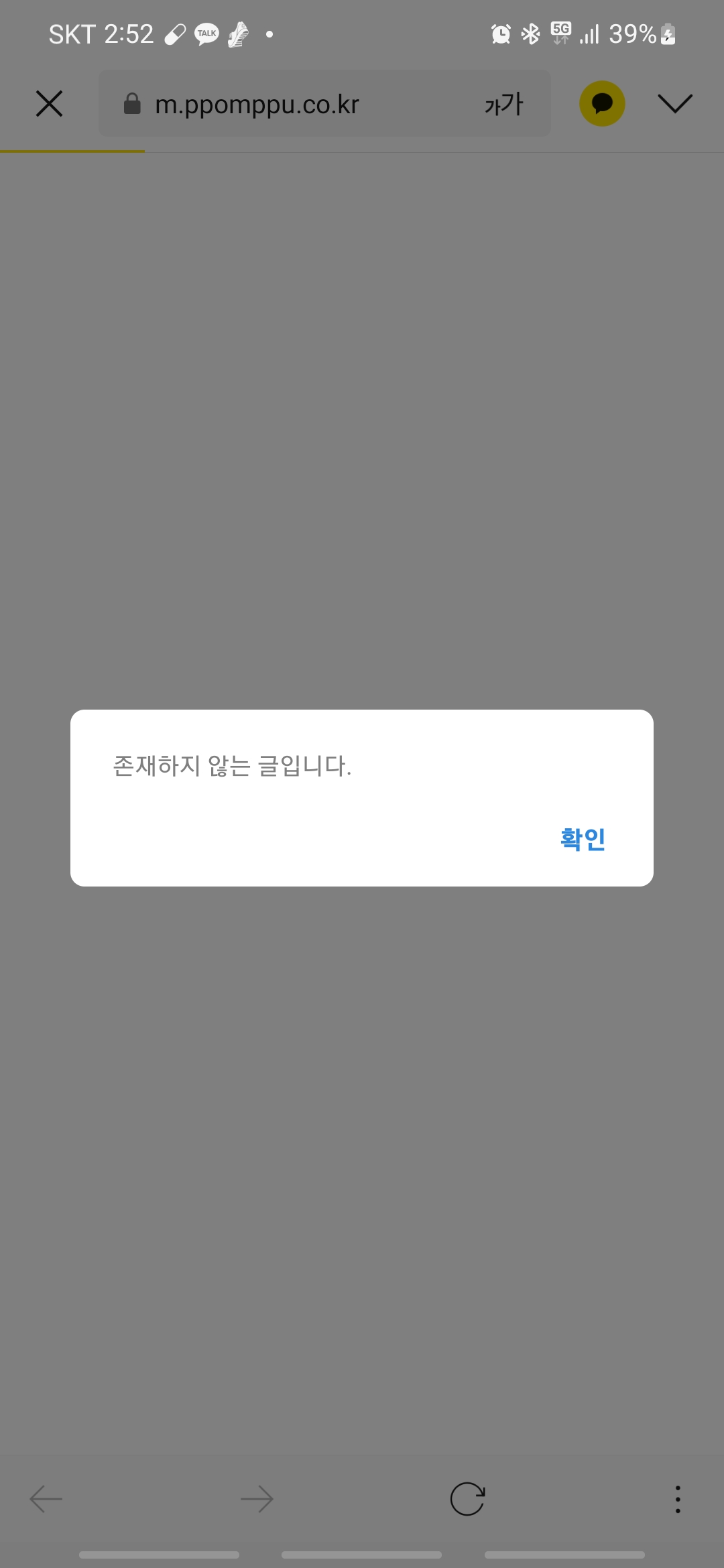Share the page via the KakaoTalk chat icon
The image size is (724, 1568).
click(x=602, y=104)
